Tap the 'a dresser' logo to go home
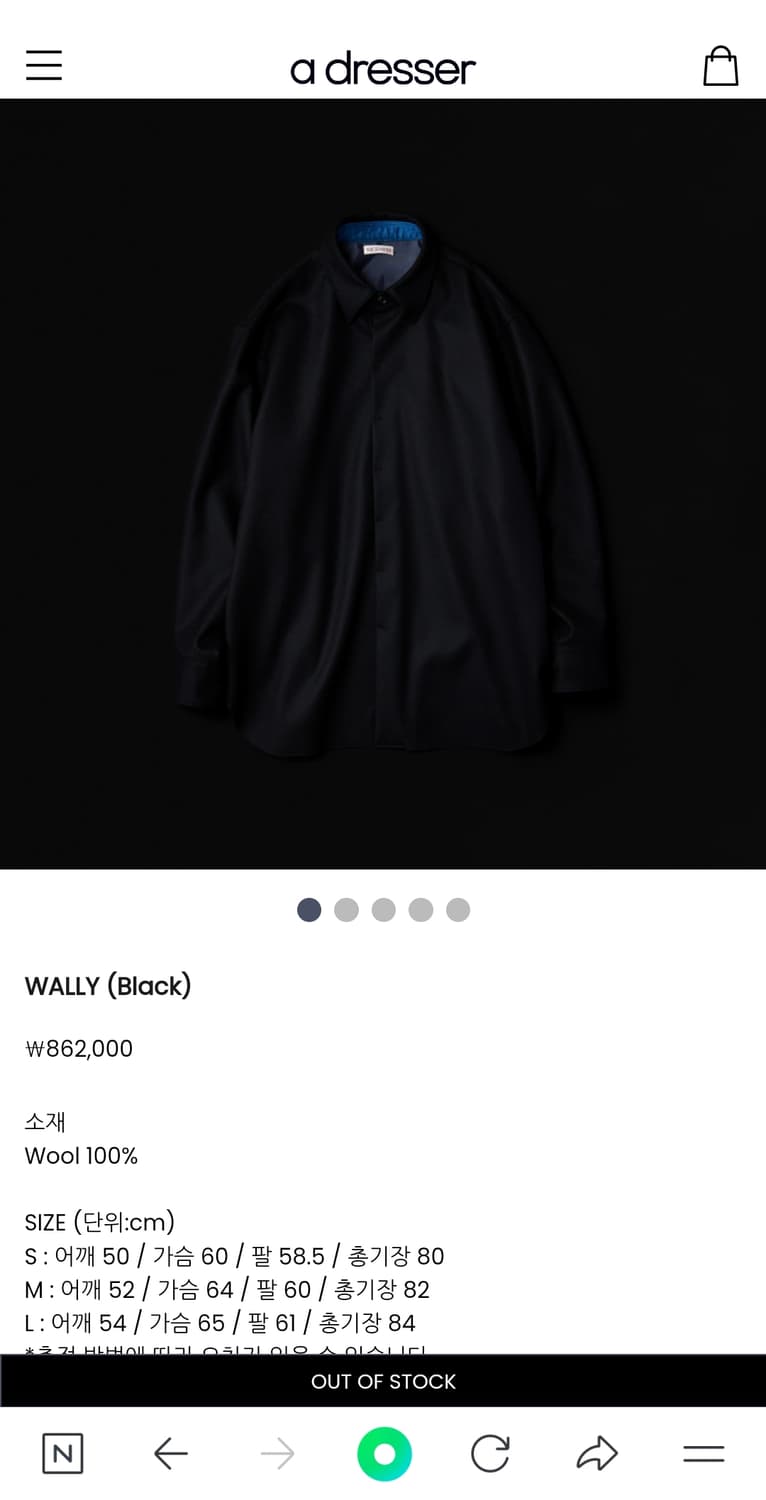This screenshot has width=766, height=1500. 383,68
